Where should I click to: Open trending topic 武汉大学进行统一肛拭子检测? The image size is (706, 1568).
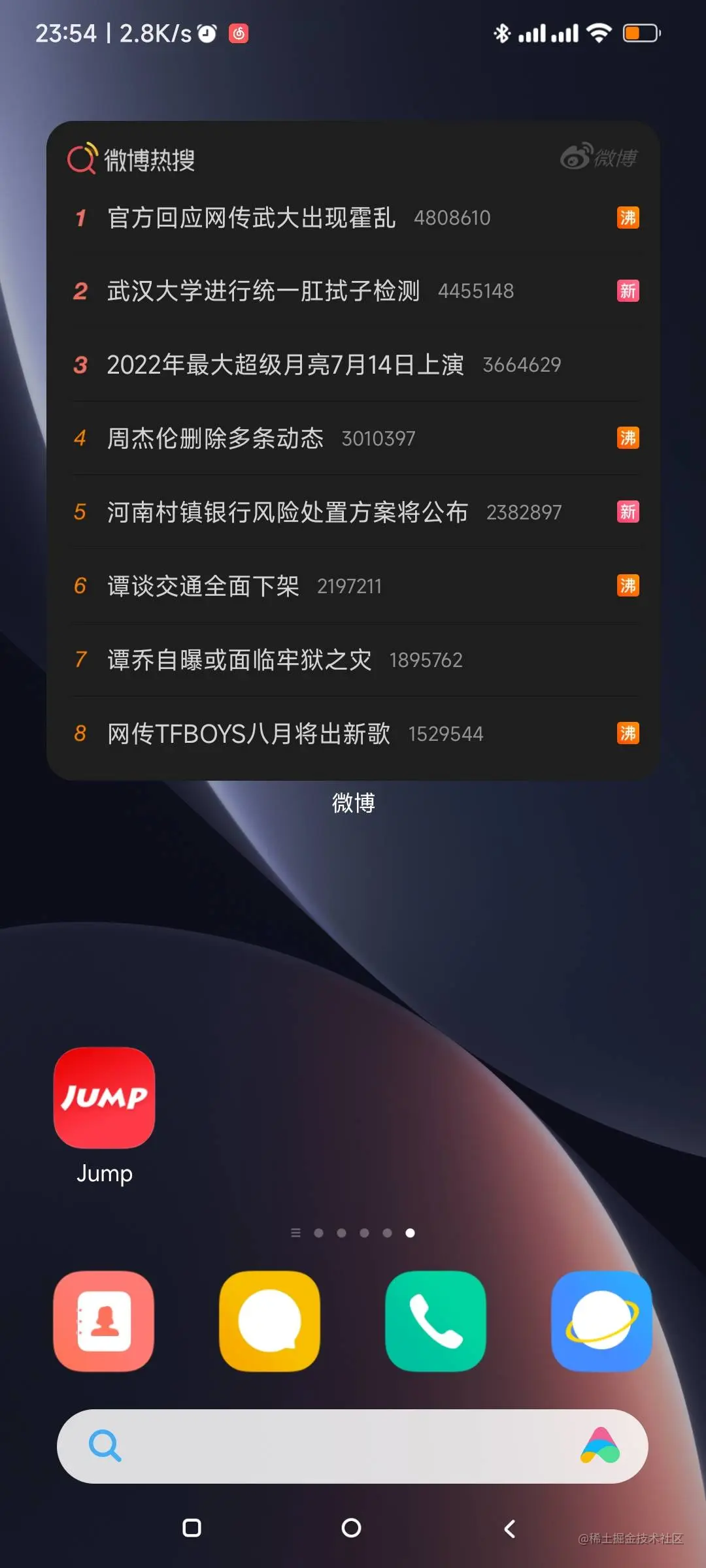click(263, 291)
